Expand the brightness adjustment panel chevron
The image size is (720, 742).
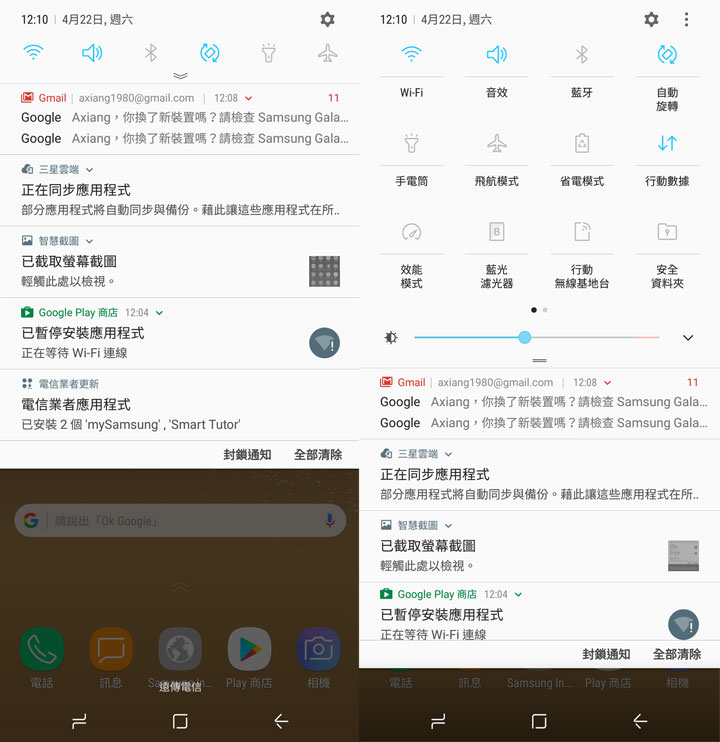(x=690, y=338)
